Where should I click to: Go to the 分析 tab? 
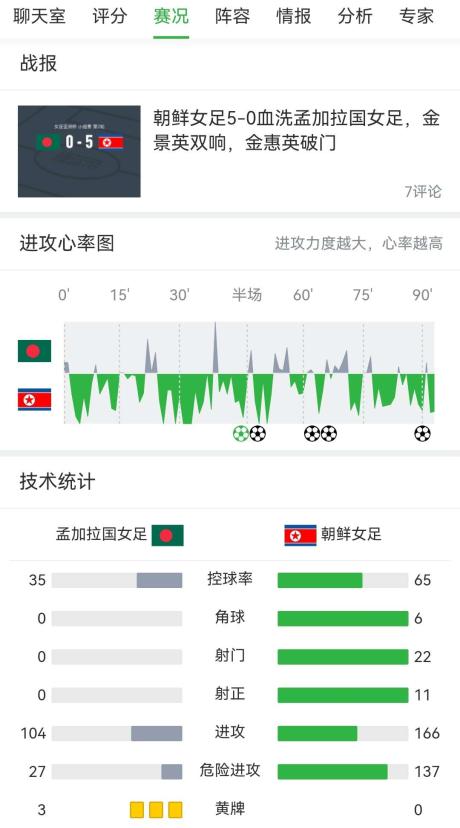[x=355, y=16]
